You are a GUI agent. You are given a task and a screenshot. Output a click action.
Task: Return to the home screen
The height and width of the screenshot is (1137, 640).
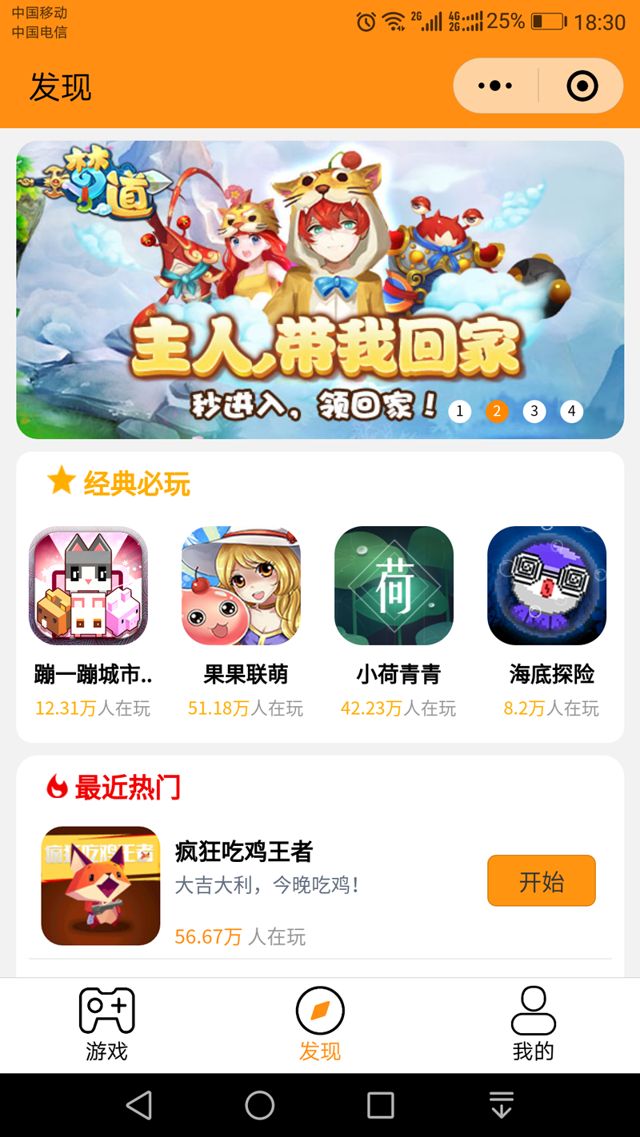point(260,1105)
